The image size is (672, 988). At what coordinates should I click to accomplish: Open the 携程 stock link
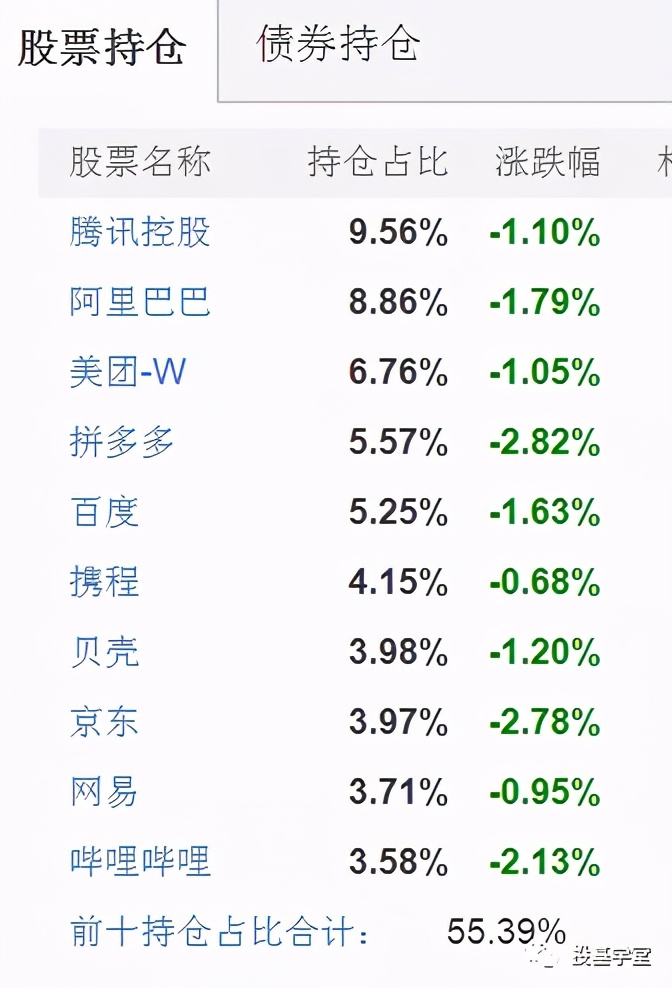tap(104, 583)
